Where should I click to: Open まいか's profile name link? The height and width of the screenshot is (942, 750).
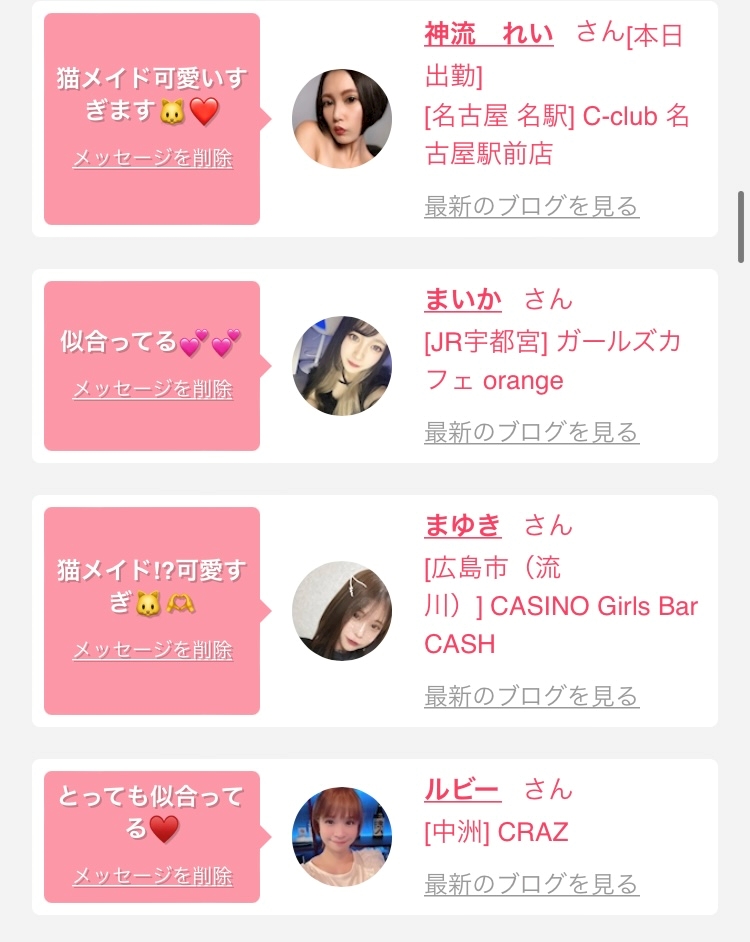pos(462,299)
